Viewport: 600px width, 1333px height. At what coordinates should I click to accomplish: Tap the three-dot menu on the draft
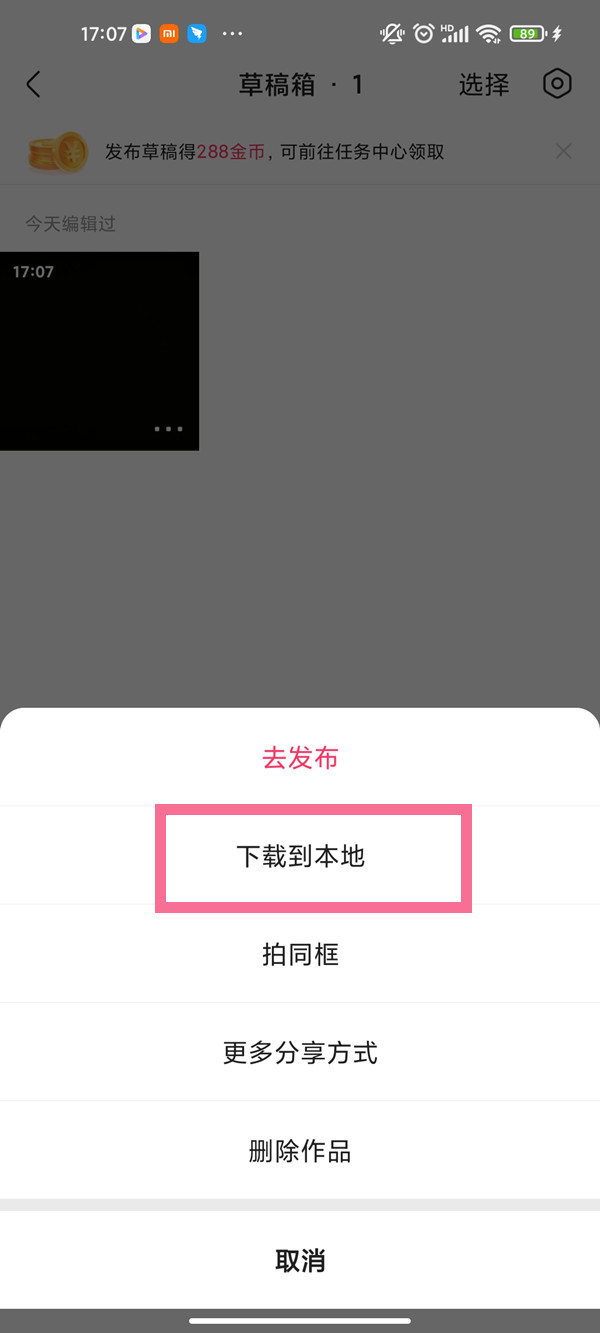click(168, 429)
